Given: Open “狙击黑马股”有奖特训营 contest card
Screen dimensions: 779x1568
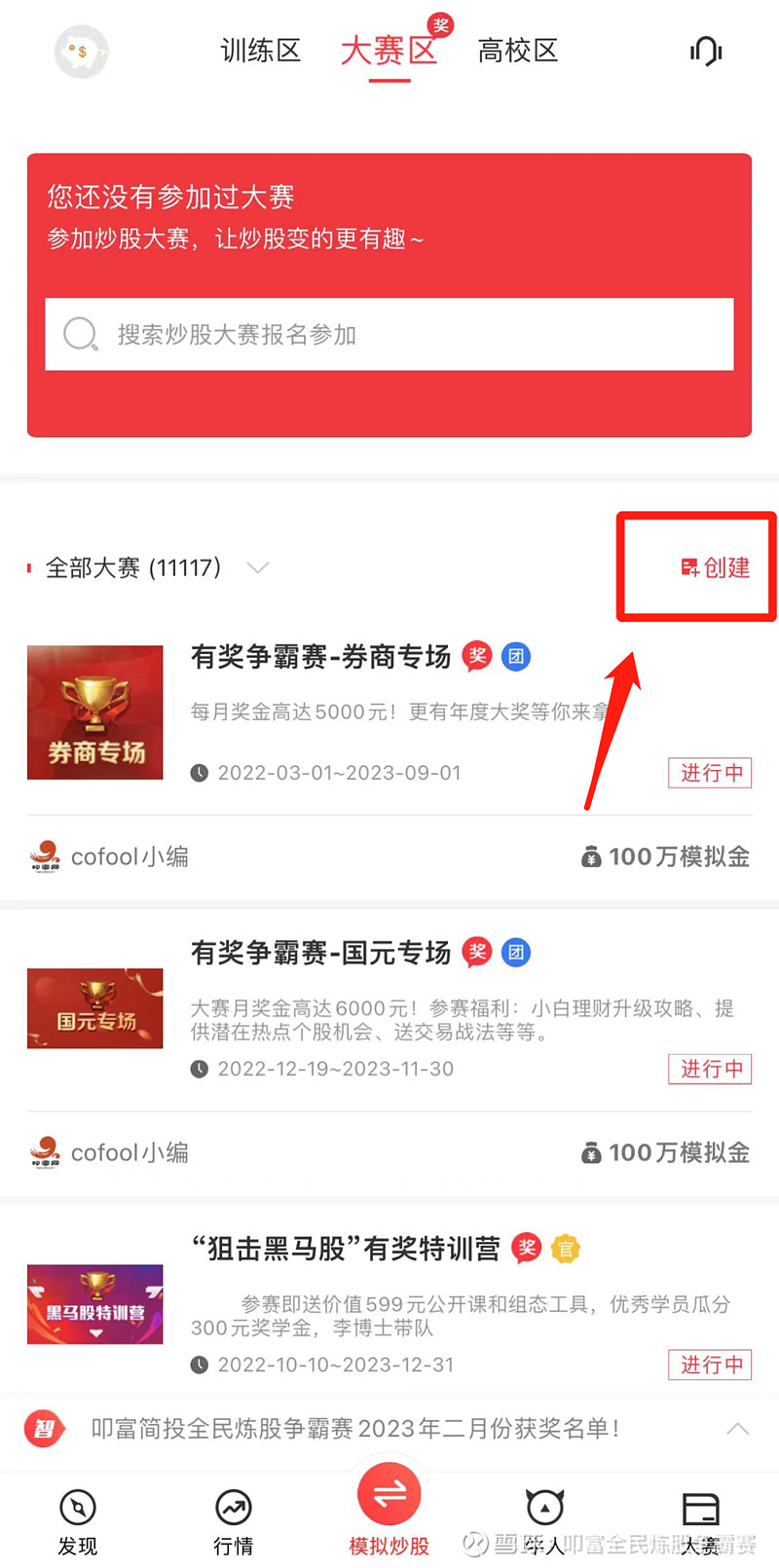Looking at the screenshot, I should tap(389, 1304).
